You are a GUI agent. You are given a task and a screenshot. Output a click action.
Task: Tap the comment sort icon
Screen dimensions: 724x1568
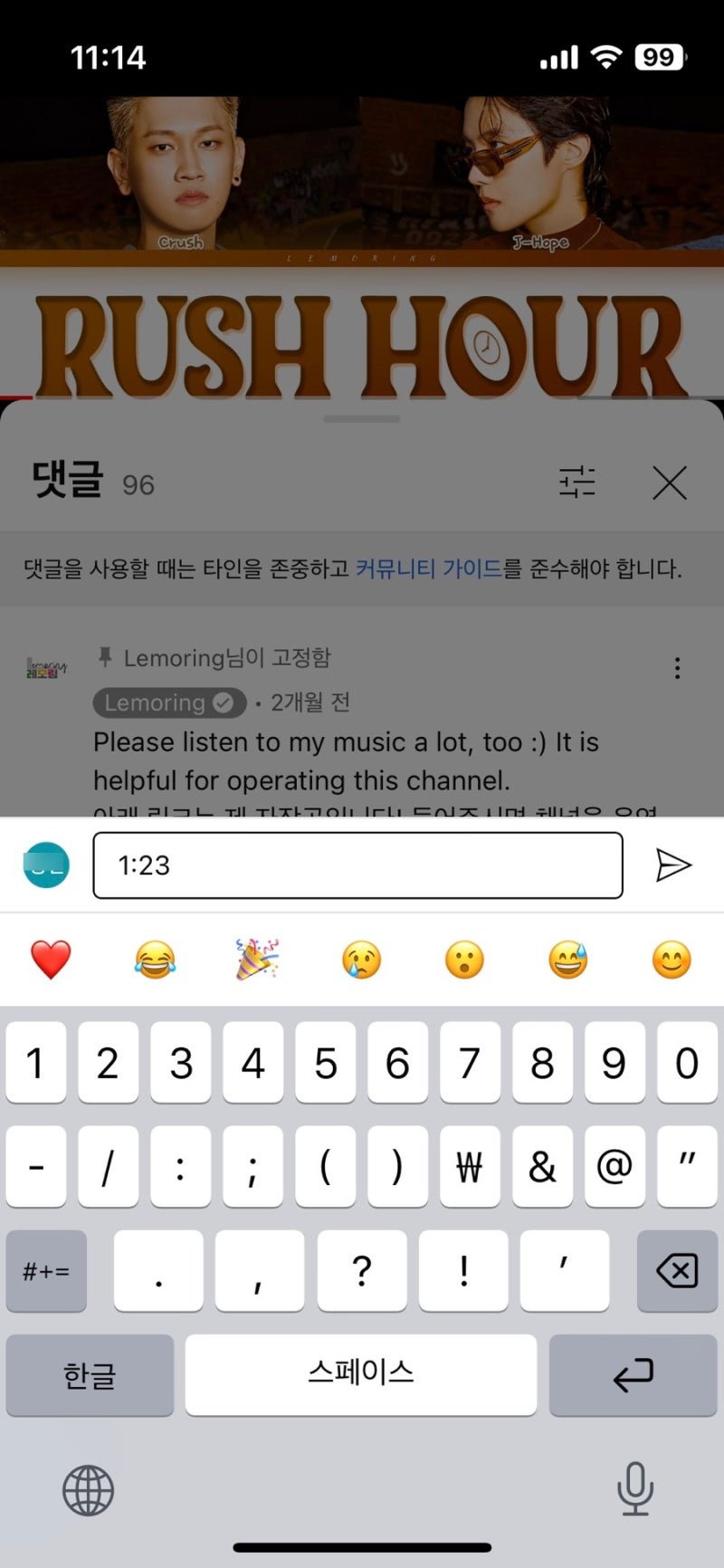pyautogui.click(x=578, y=483)
